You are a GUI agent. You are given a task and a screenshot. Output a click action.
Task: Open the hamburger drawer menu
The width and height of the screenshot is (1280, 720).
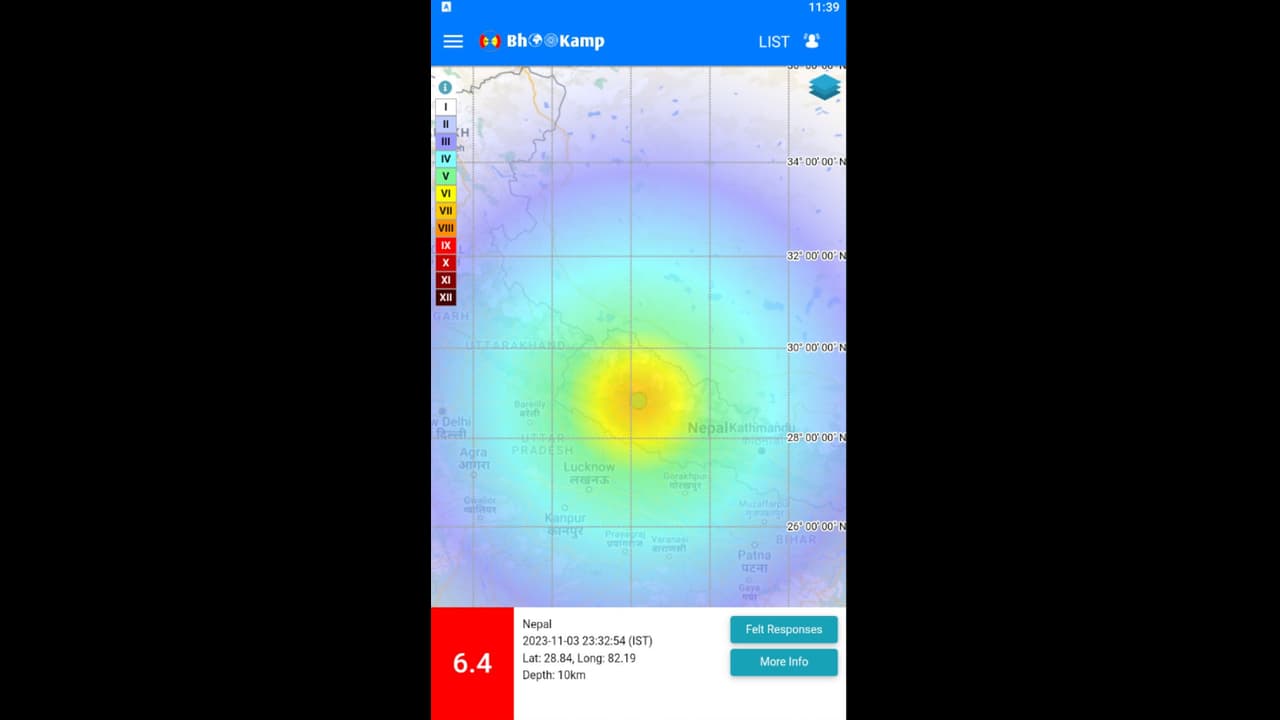pyautogui.click(x=453, y=41)
